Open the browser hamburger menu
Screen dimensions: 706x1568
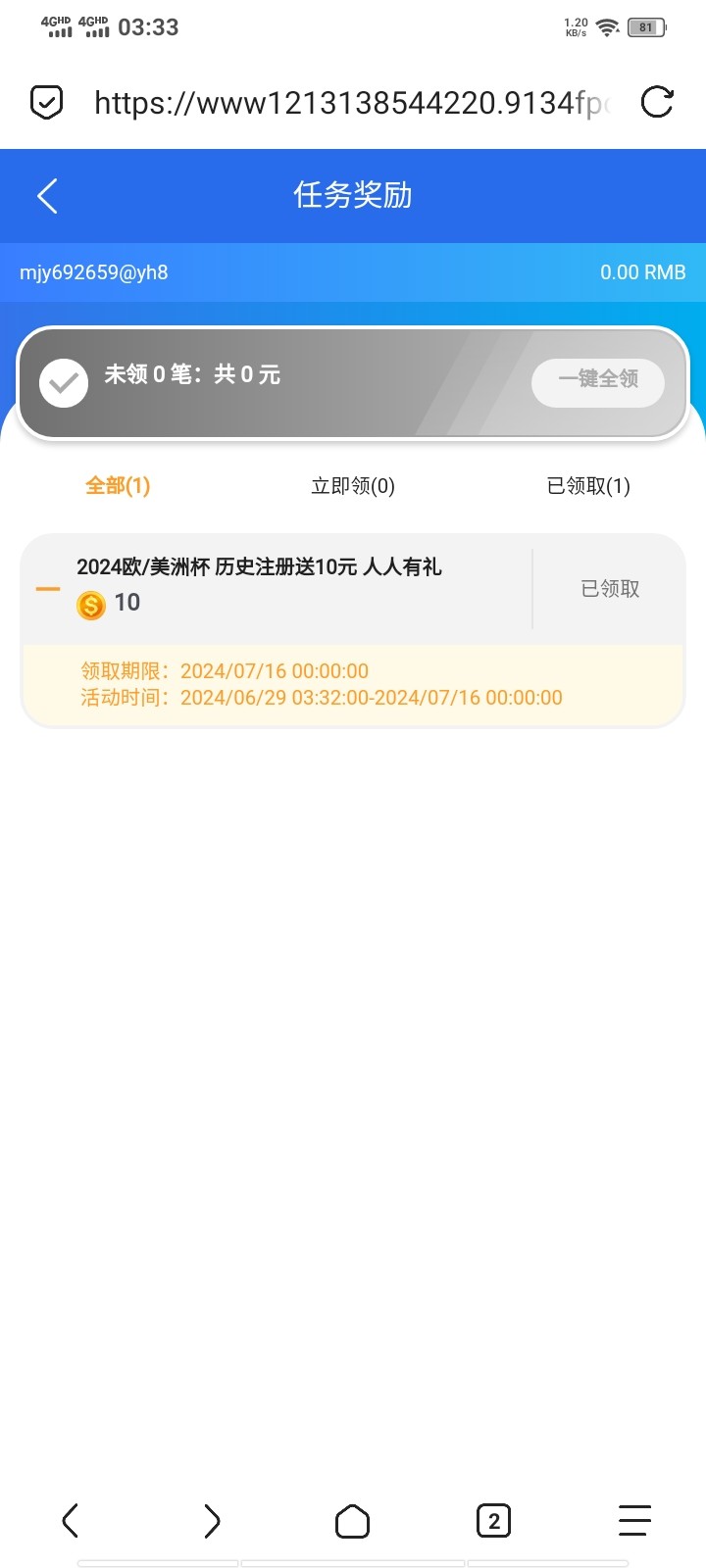coord(634,1521)
